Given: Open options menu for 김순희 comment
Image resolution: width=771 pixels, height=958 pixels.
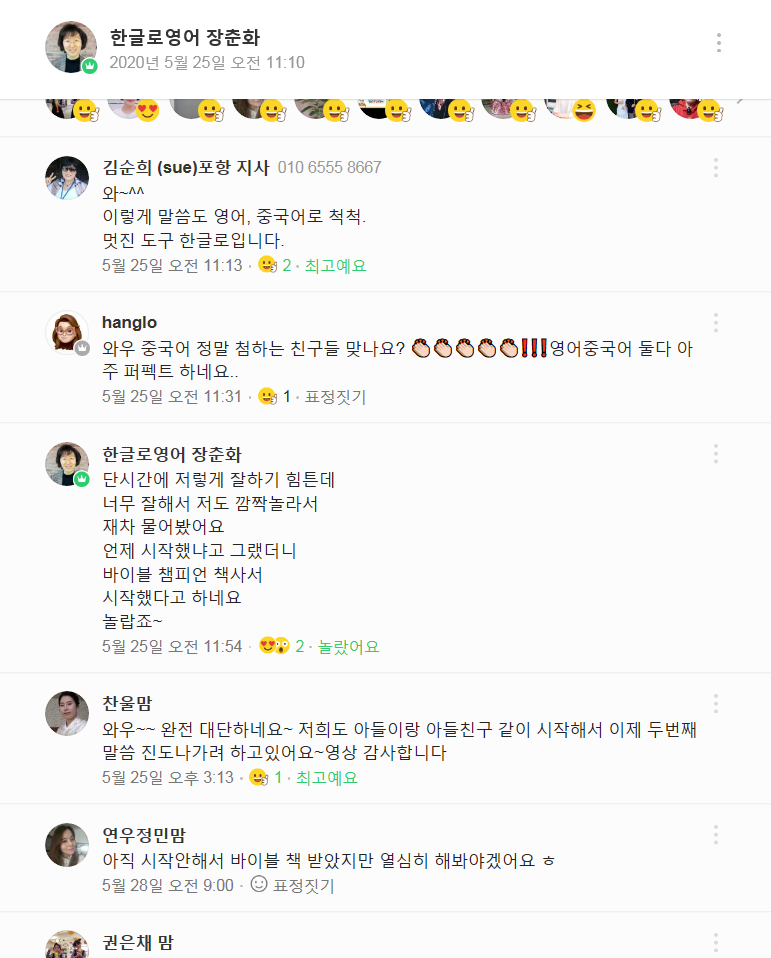Looking at the screenshot, I should click(715, 168).
